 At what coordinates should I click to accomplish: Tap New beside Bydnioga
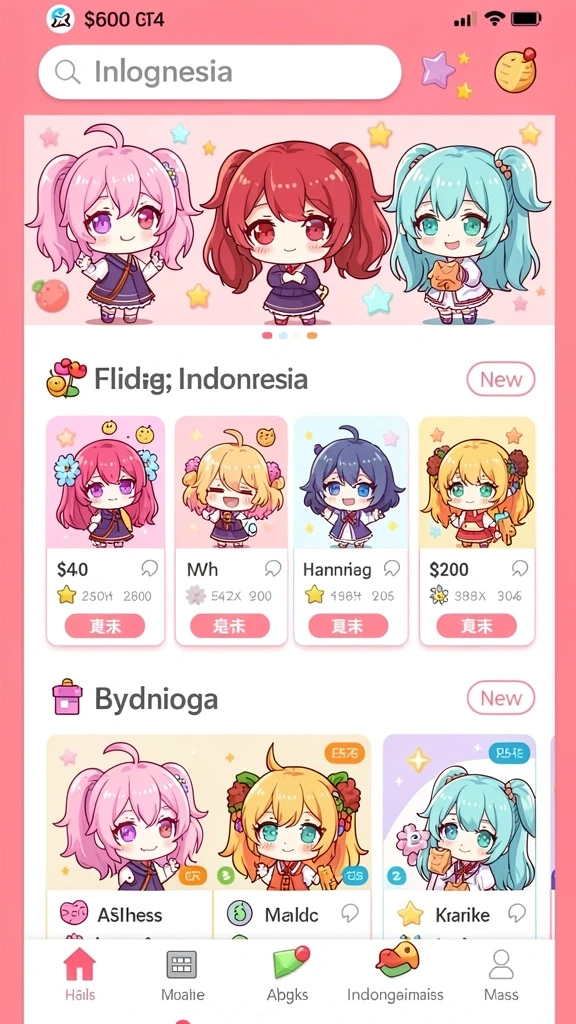pyautogui.click(x=501, y=698)
